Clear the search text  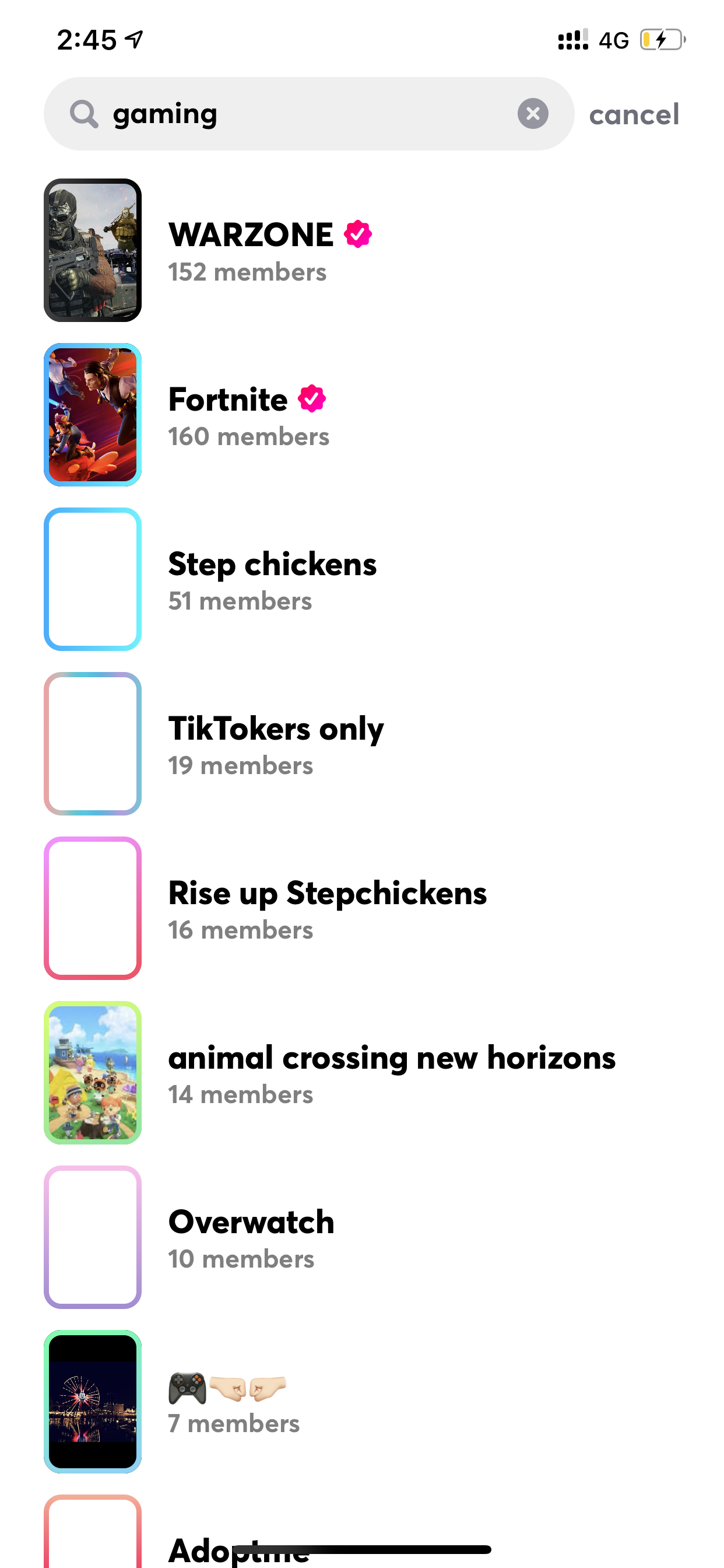(x=533, y=114)
